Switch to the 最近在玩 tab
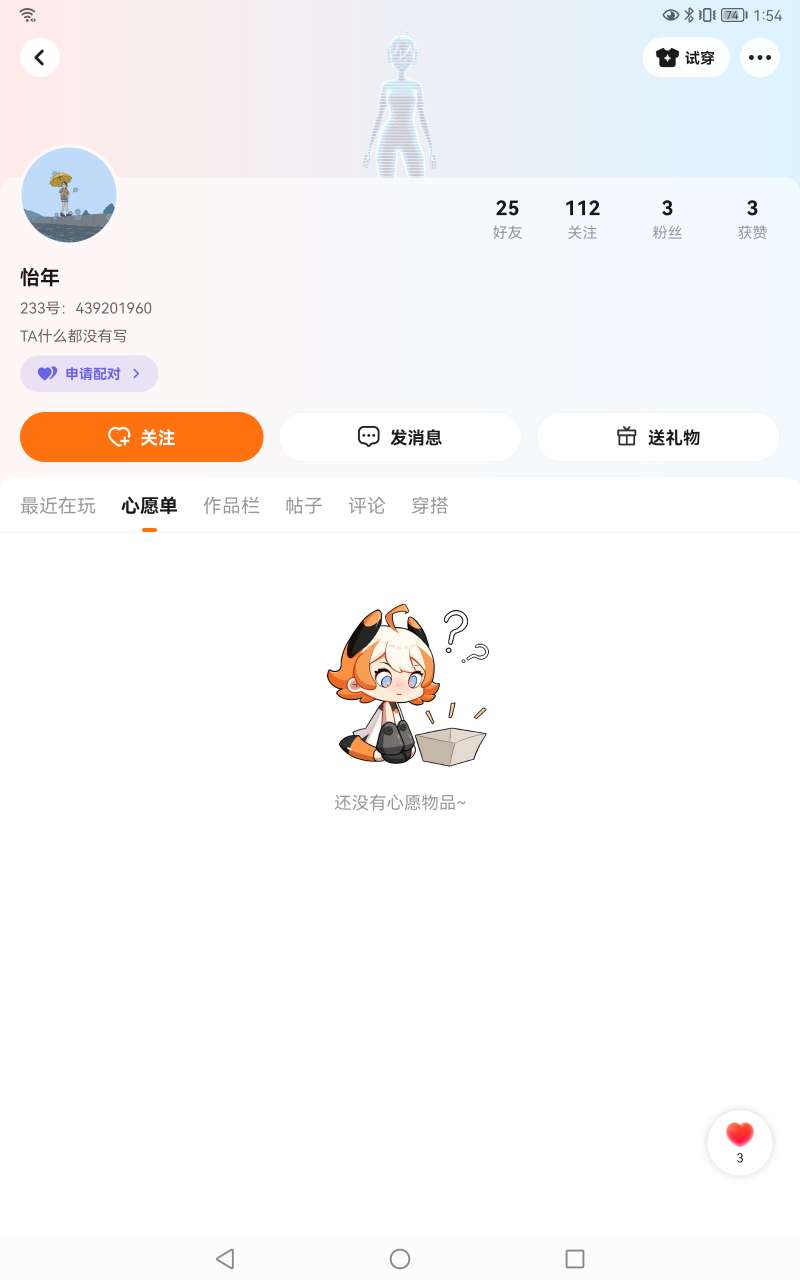 point(58,506)
